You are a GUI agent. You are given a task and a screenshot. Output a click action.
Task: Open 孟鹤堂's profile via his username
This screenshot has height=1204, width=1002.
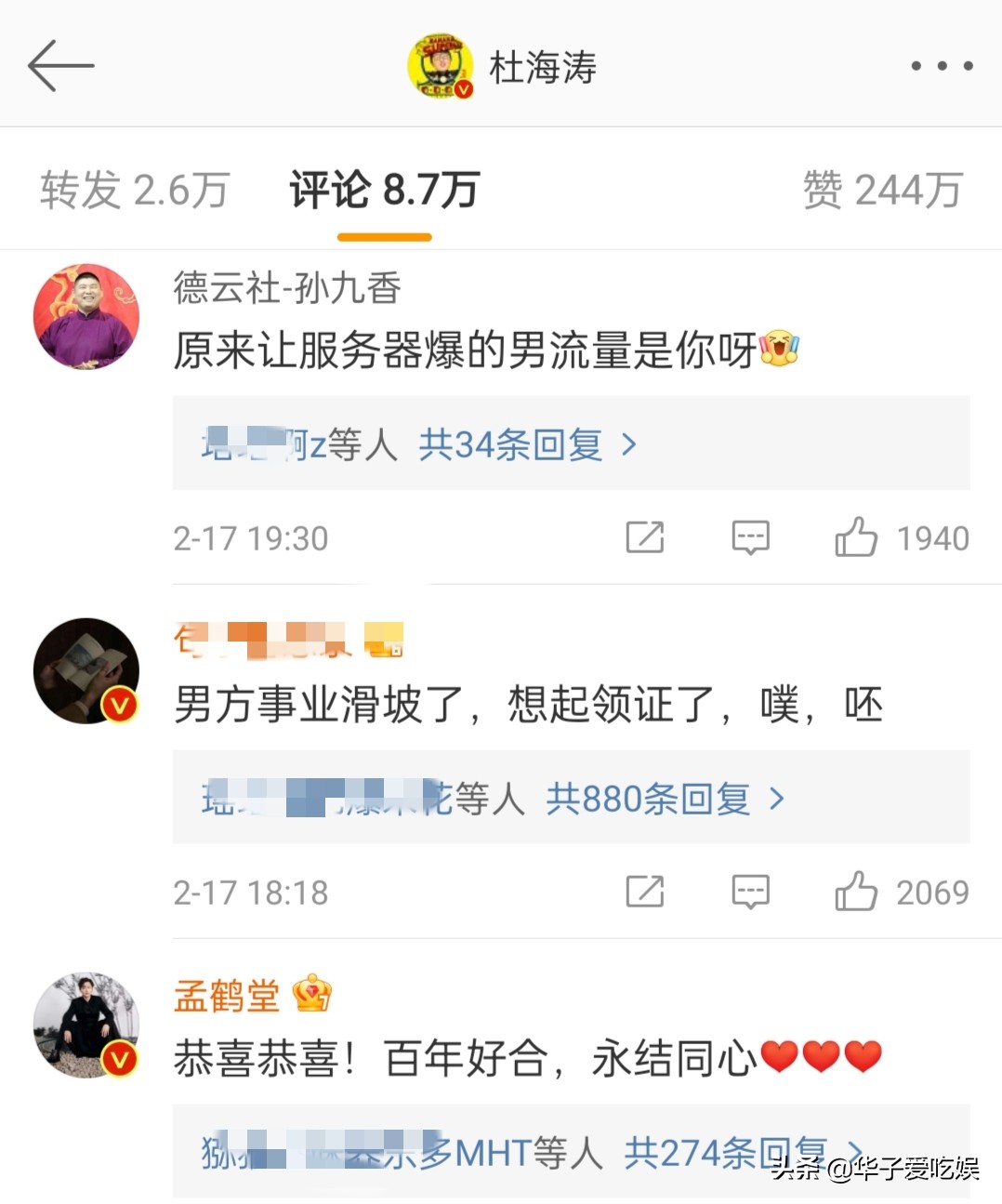click(x=227, y=996)
